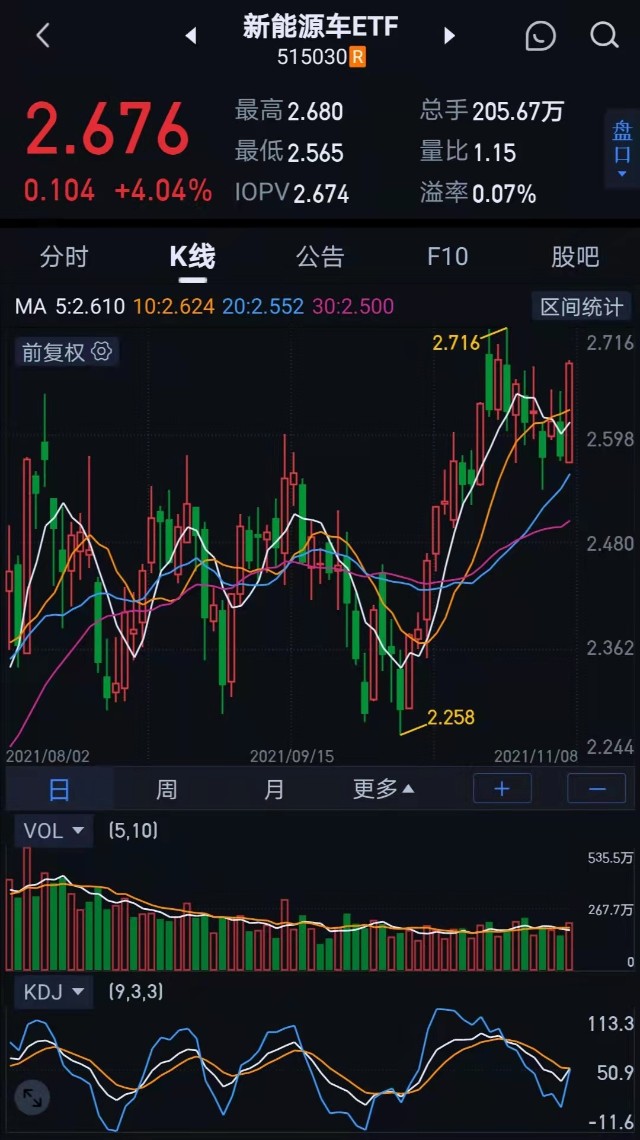The width and height of the screenshot is (640, 1140).
Task: Open the search icon
Action: pos(604,36)
